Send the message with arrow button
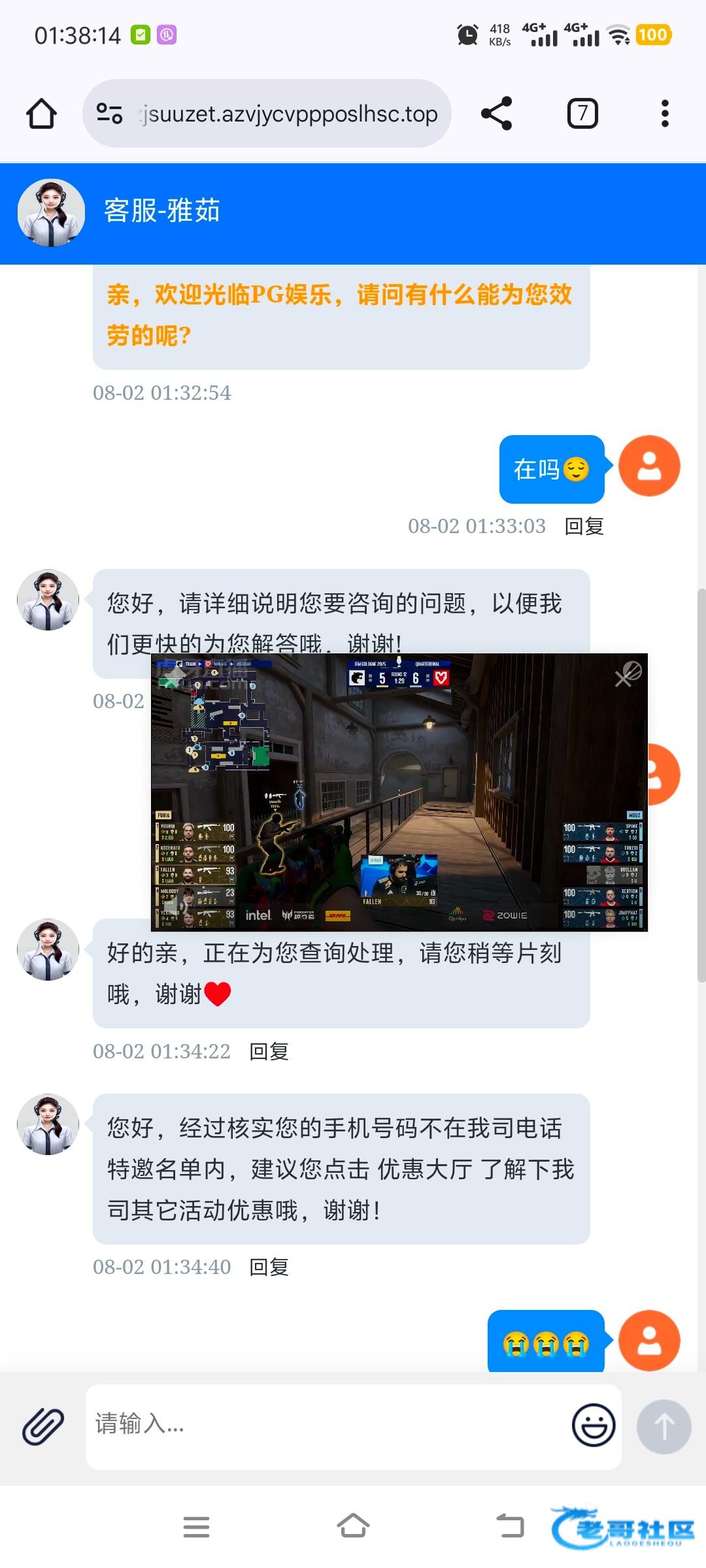The width and height of the screenshot is (706, 1568). coord(664,1426)
